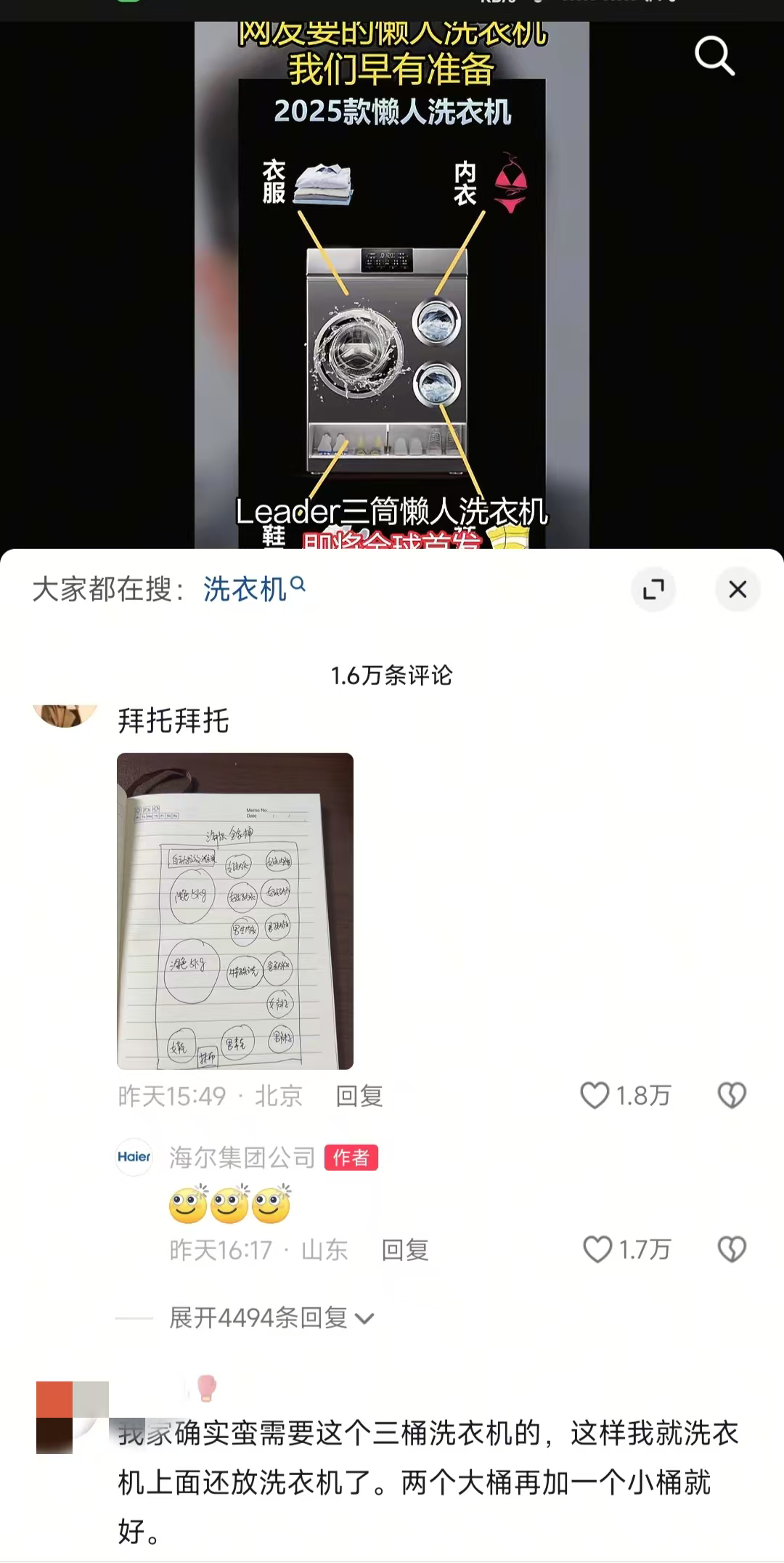Like the 拜托拜托 comment
This screenshot has height=1563, width=784.
595,1095
